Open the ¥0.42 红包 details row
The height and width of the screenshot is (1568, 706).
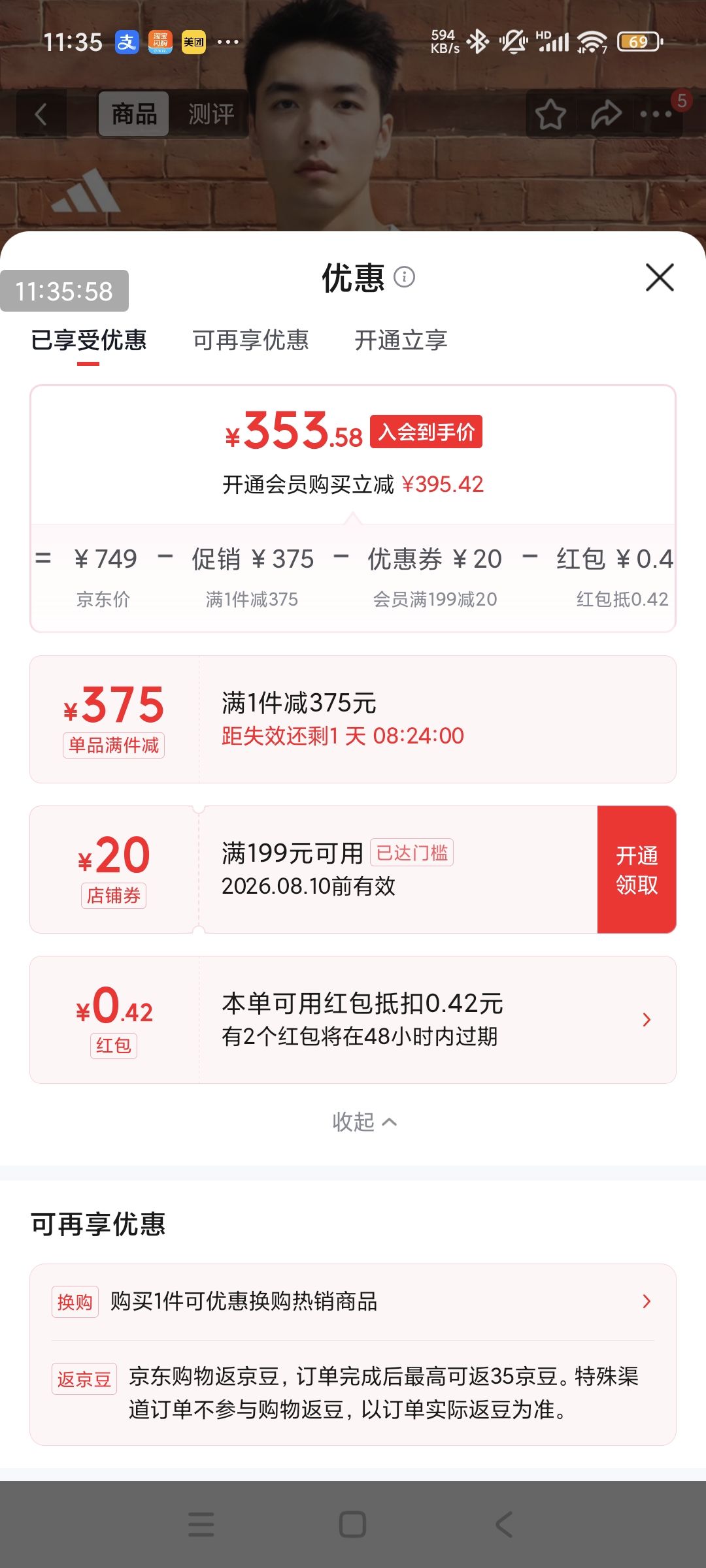(353, 1020)
